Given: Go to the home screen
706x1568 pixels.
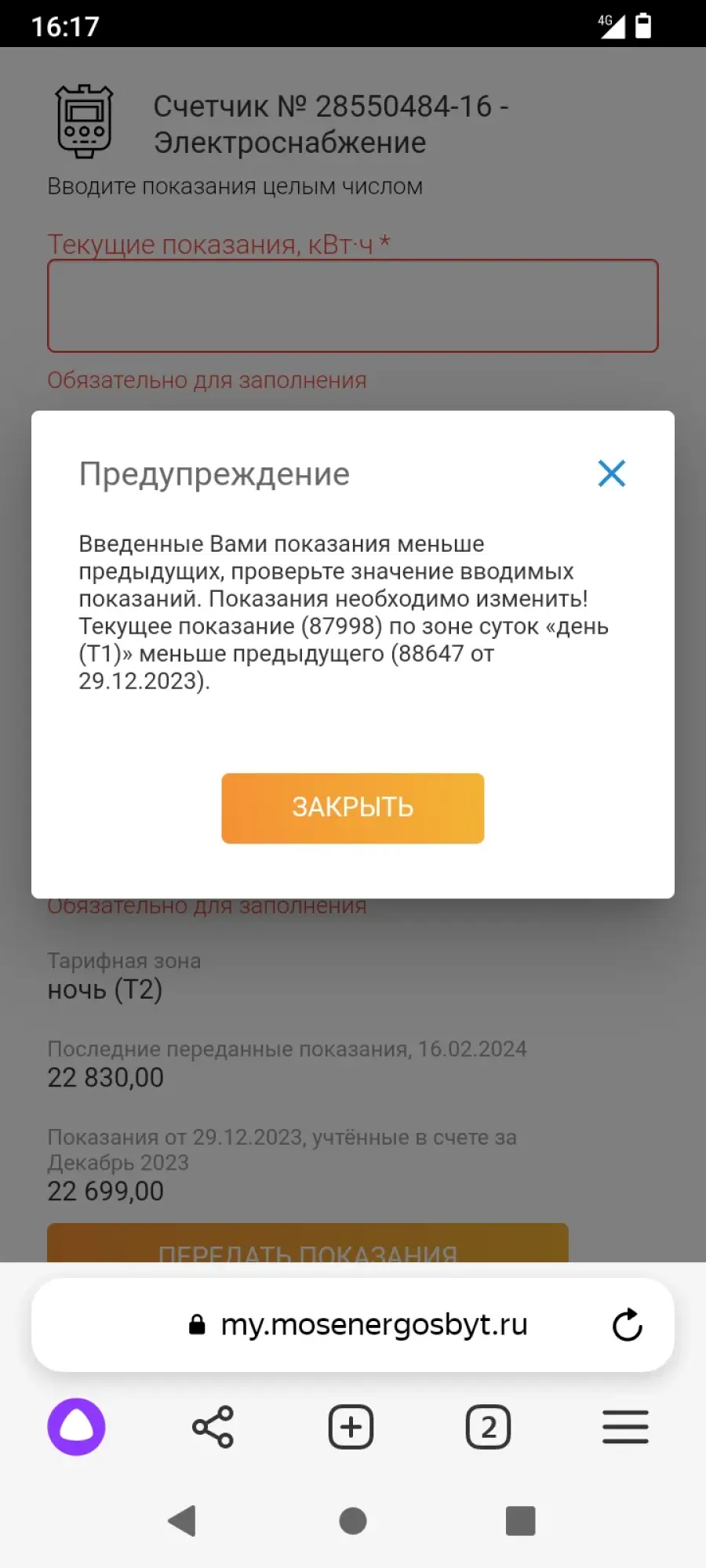Looking at the screenshot, I should coord(353,1521).
